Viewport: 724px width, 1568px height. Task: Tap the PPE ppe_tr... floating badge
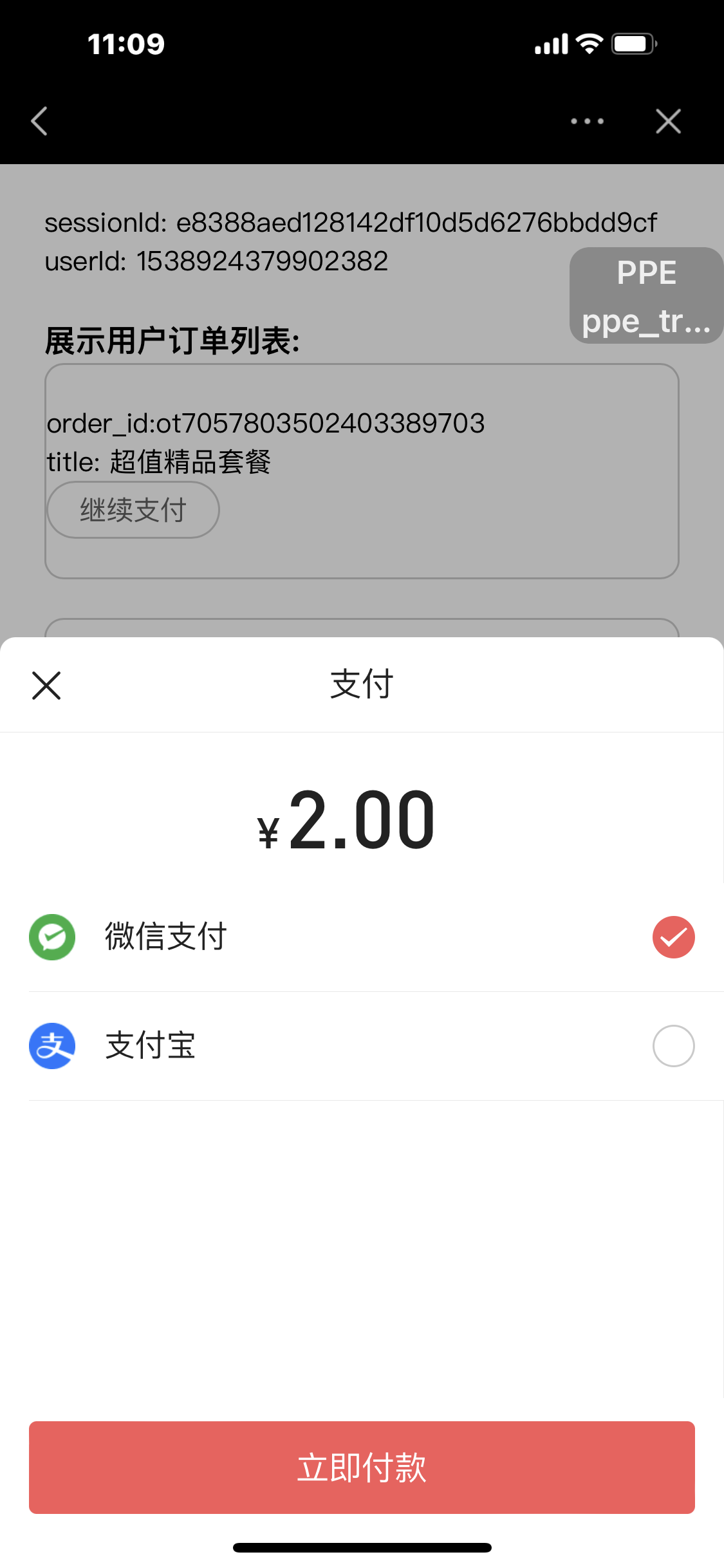point(646,295)
